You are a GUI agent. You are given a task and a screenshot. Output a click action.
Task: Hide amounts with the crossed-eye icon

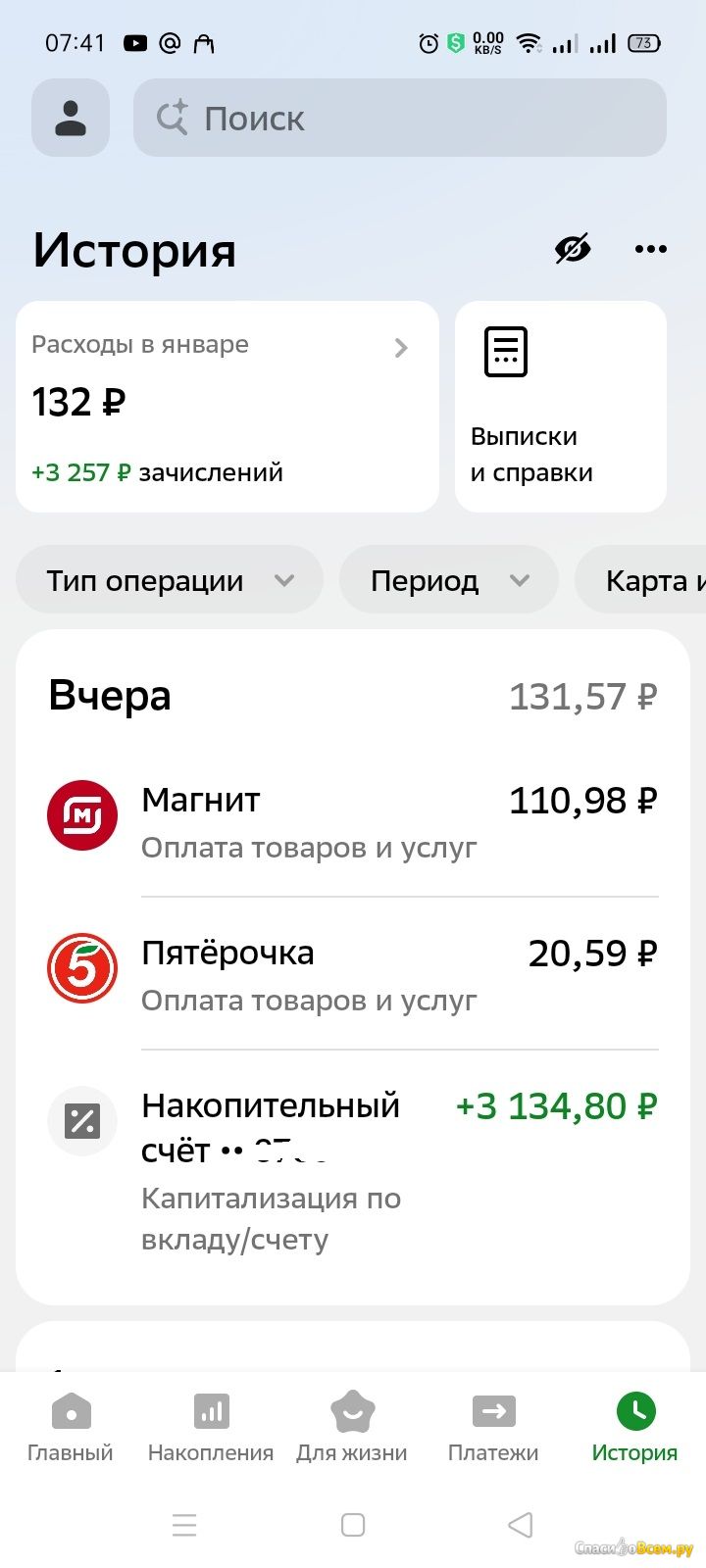[x=573, y=250]
